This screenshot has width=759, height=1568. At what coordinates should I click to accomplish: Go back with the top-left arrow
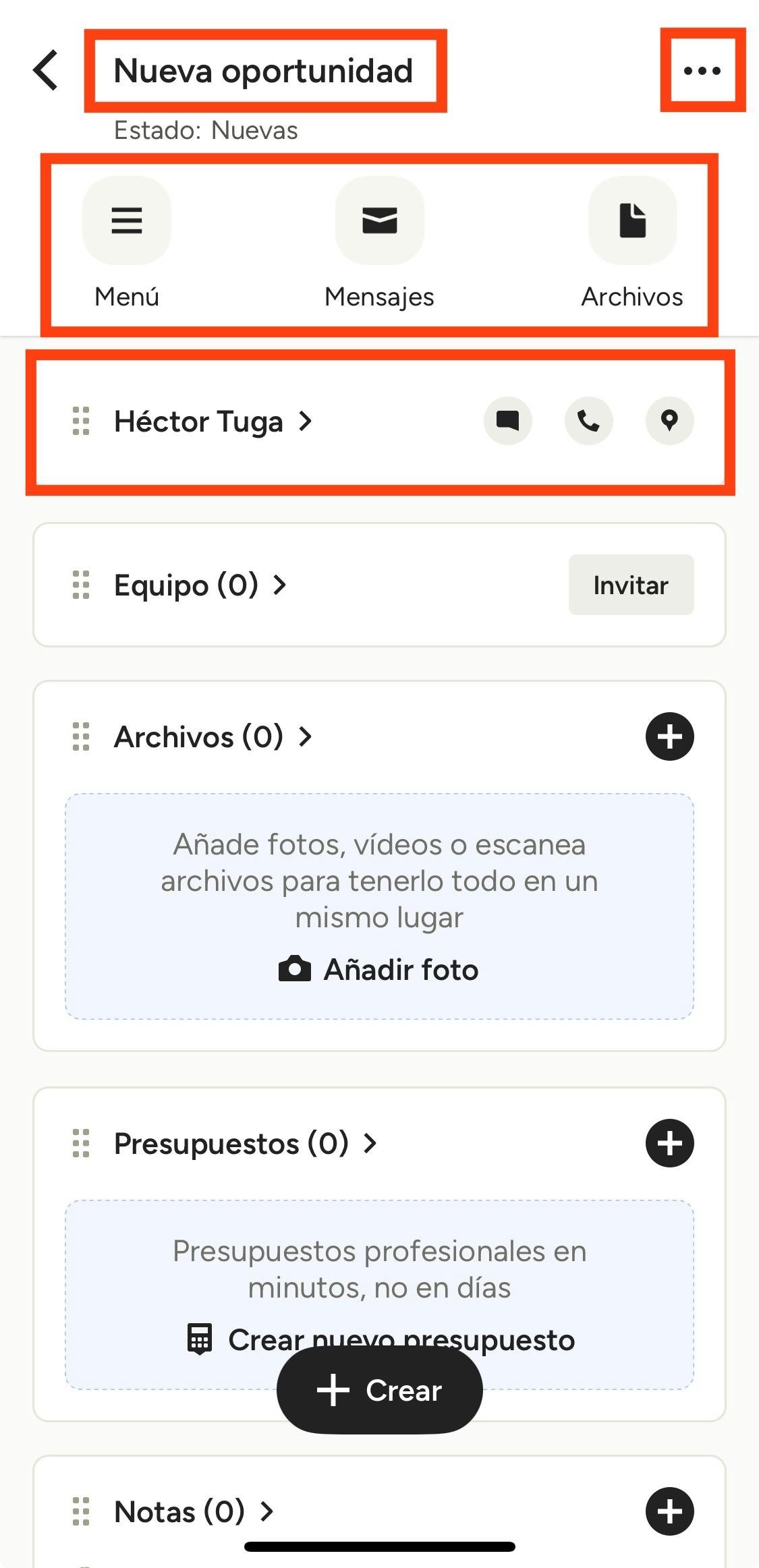(46, 70)
